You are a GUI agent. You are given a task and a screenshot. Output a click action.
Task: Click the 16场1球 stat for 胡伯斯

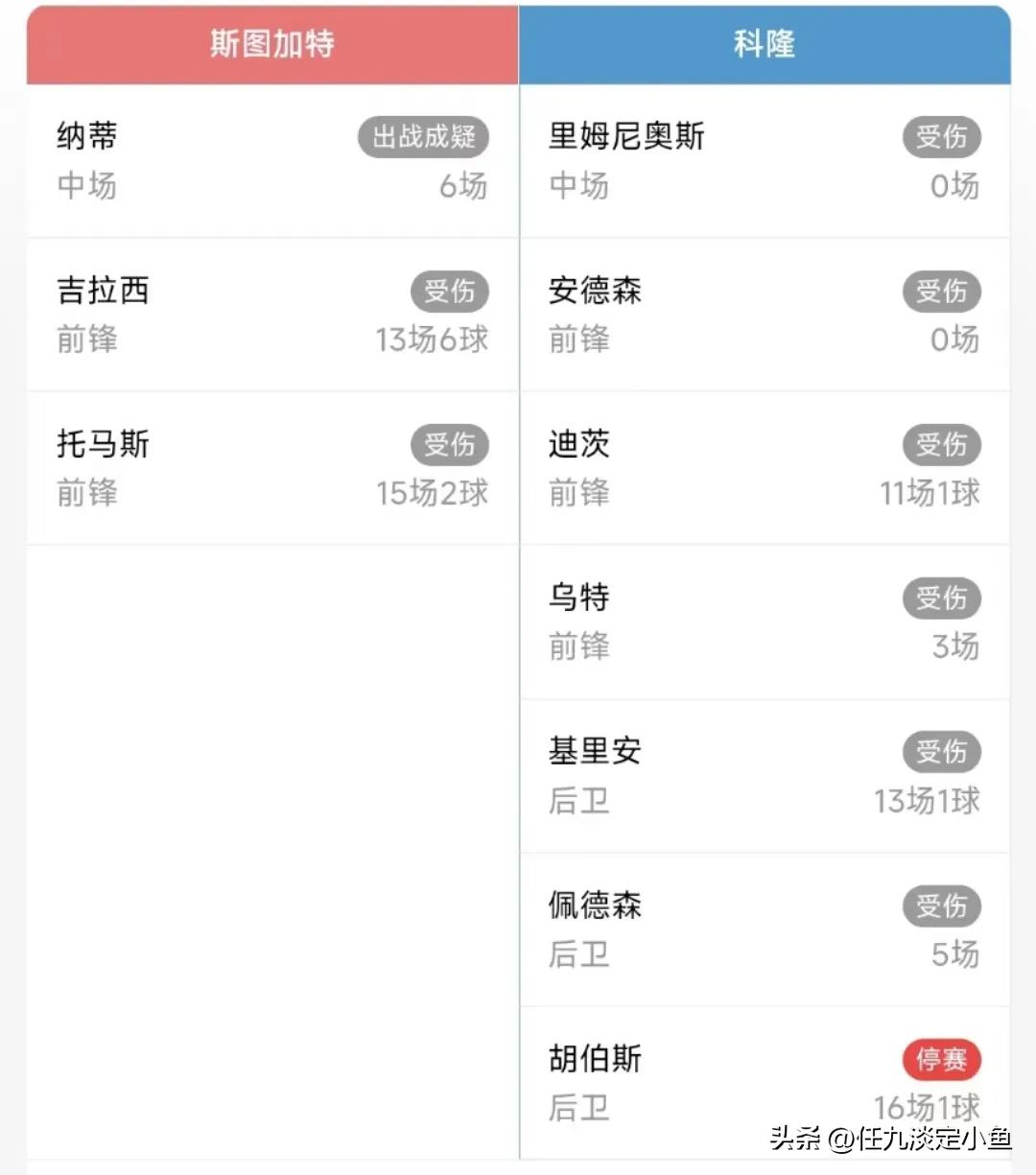[924, 1107]
